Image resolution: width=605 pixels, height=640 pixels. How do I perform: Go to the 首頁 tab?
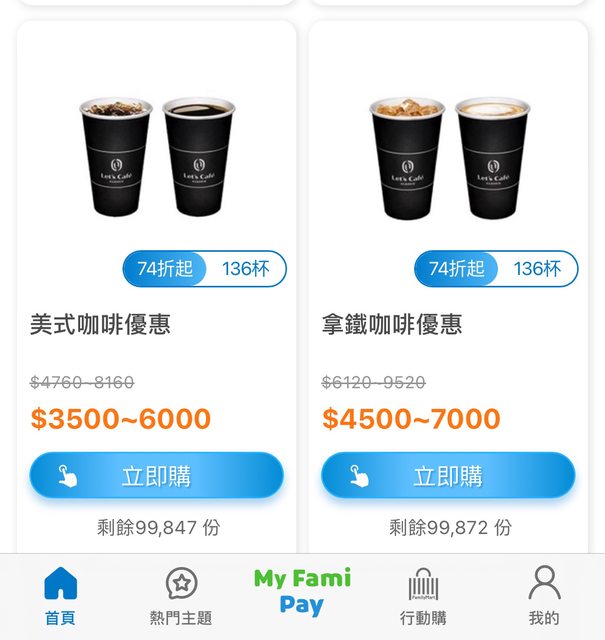click(60, 597)
